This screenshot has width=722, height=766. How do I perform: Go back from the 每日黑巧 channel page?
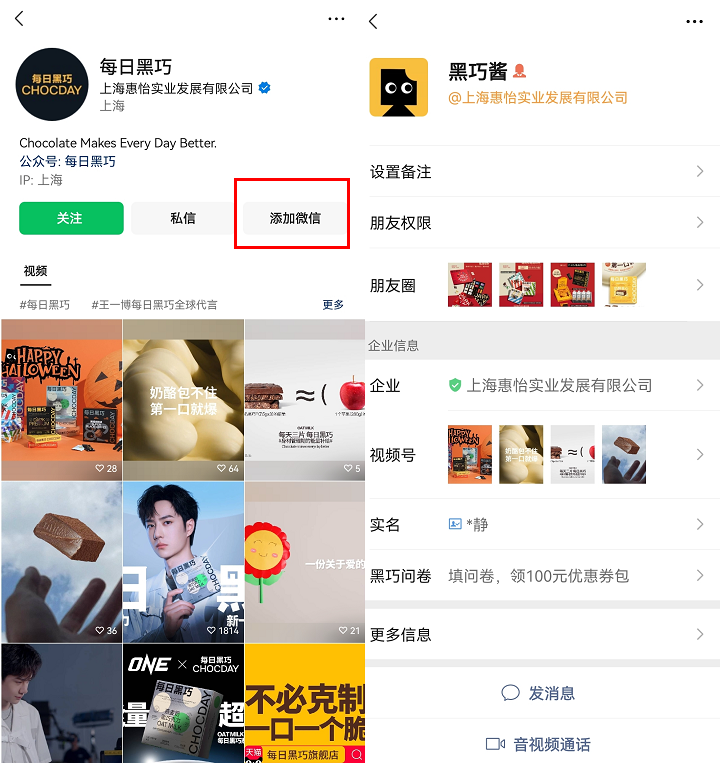tap(19, 18)
